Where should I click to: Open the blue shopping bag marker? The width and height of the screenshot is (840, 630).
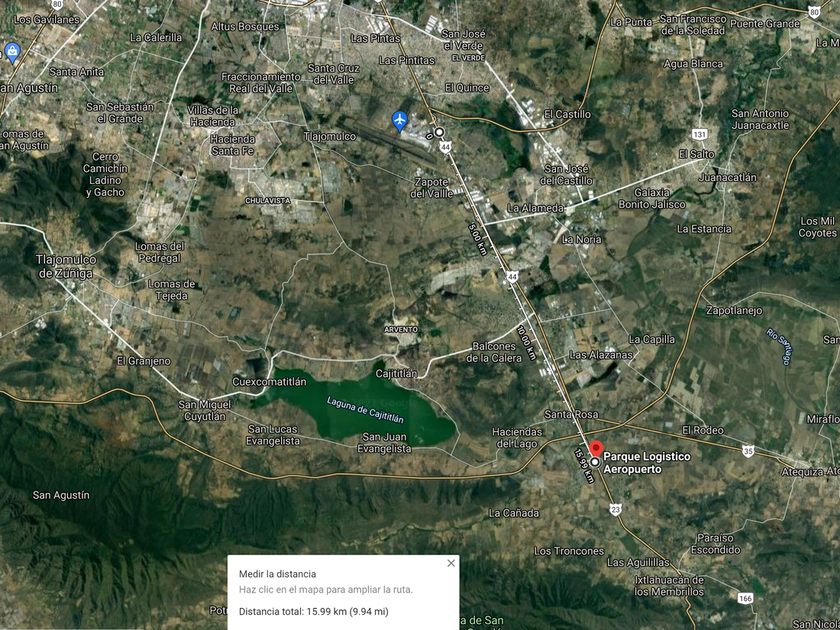coord(12,54)
